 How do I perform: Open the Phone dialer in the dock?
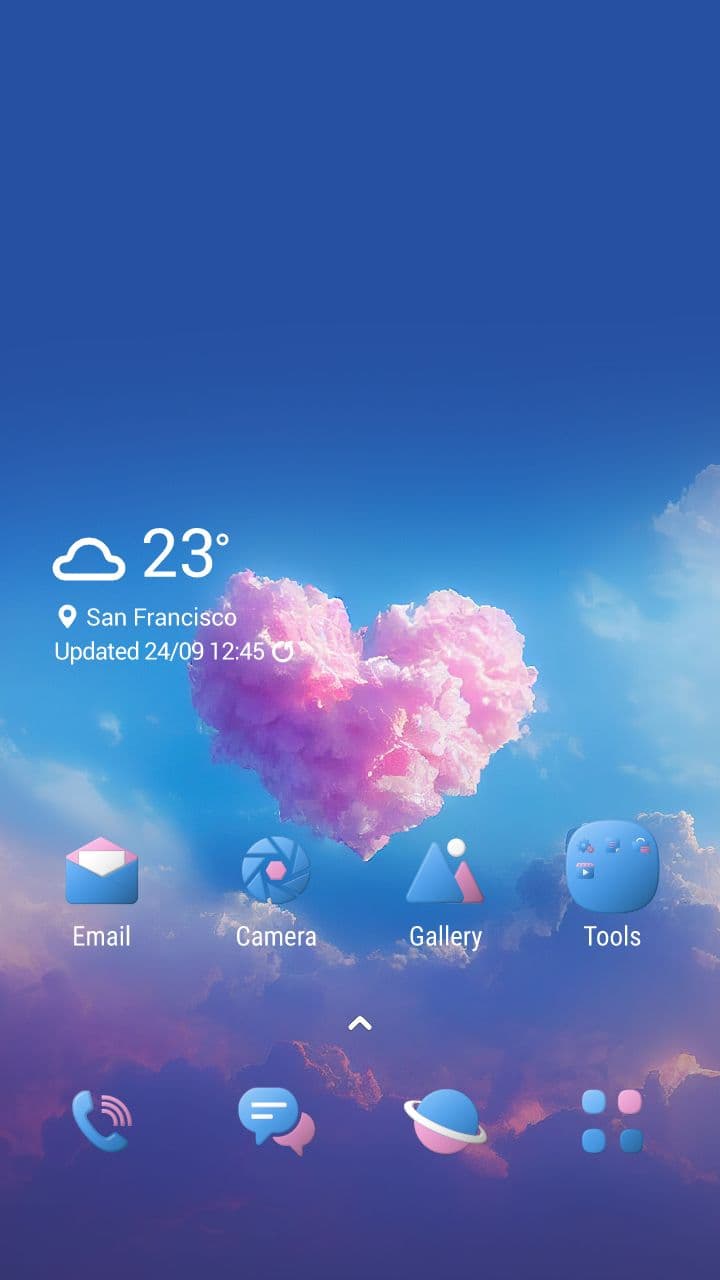(x=102, y=1120)
